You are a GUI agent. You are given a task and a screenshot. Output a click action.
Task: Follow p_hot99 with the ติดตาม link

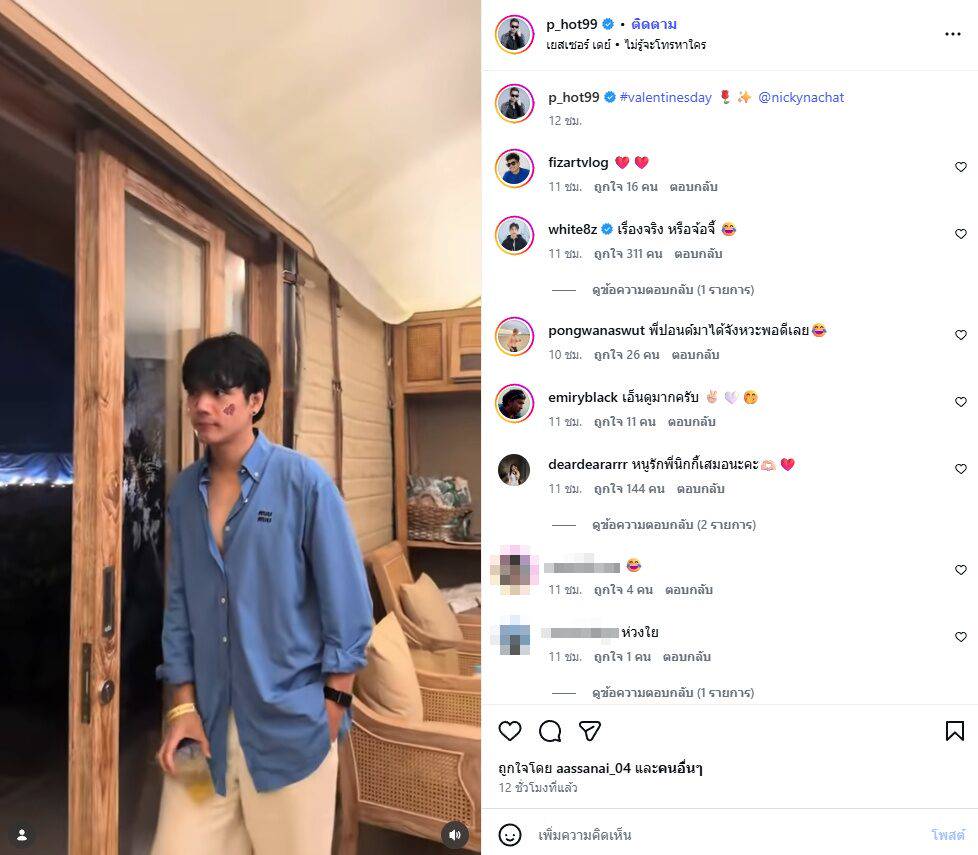[655, 24]
